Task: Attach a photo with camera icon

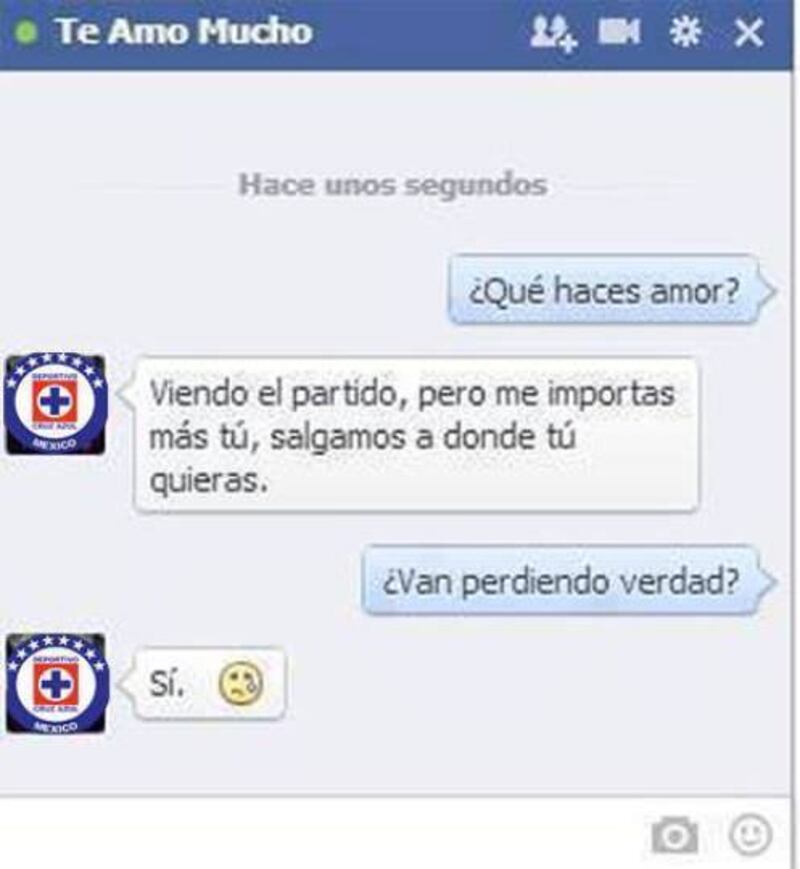Action: click(x=674, y=835)
